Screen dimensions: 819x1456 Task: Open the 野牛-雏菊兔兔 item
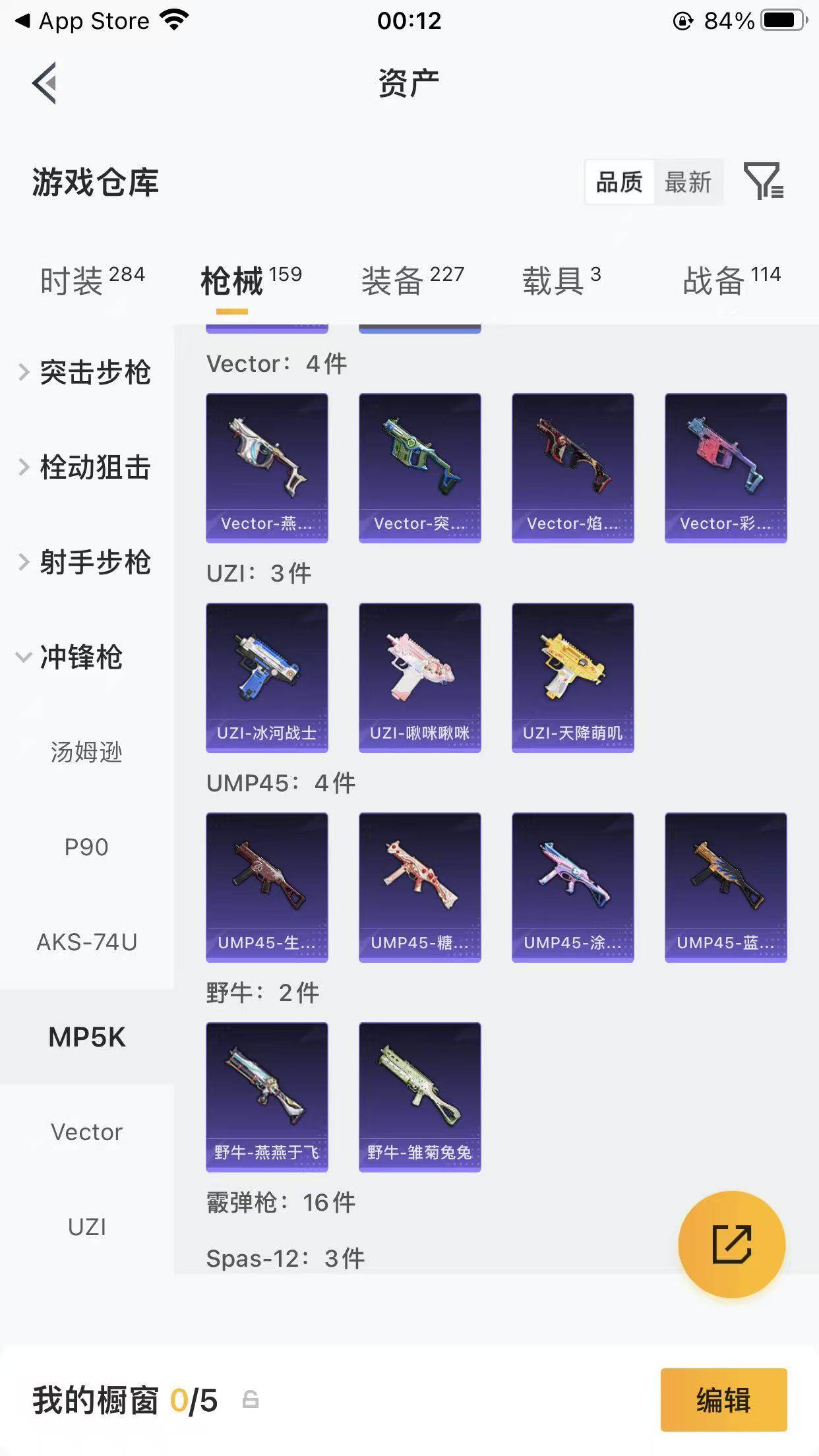[x=419, y=1096]
